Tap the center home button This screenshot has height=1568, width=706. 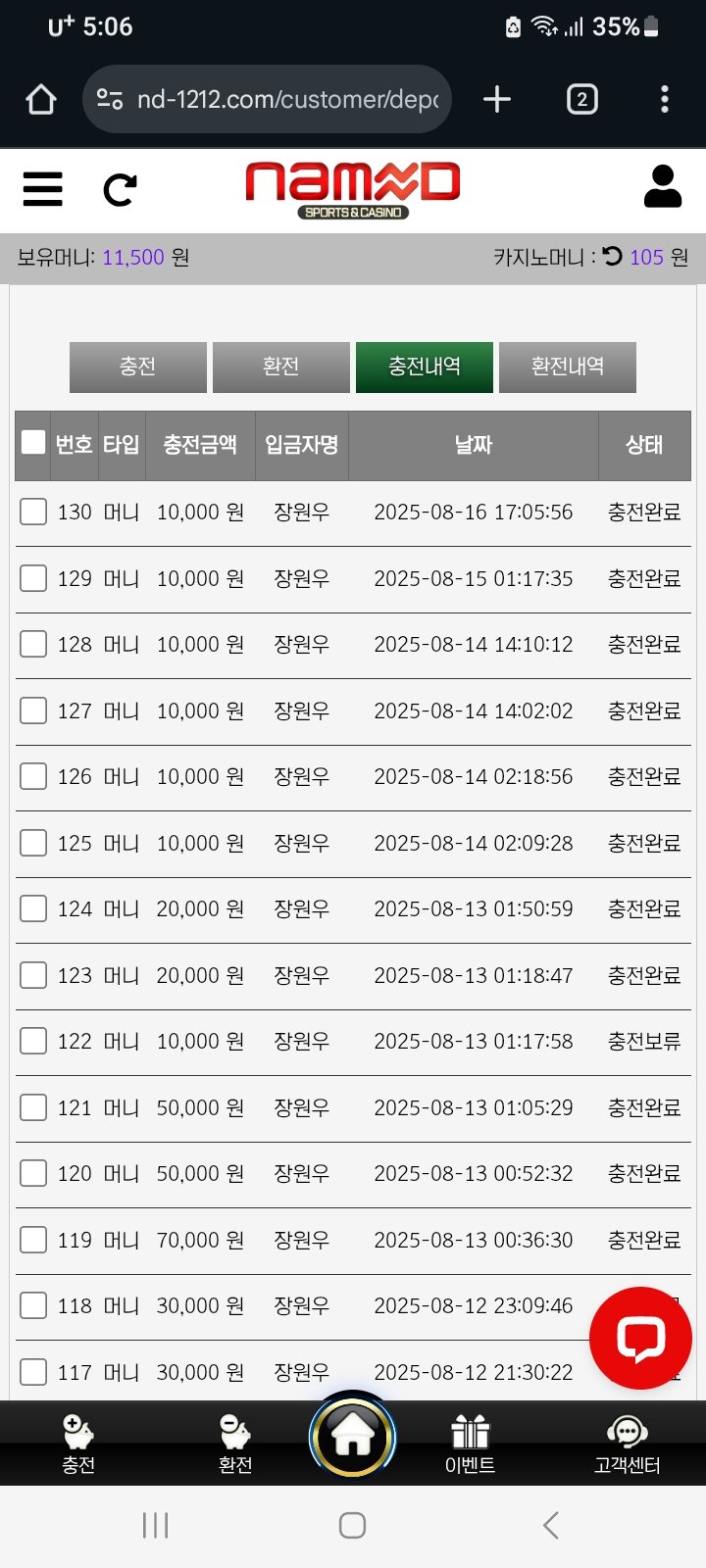pos(353,1438)
